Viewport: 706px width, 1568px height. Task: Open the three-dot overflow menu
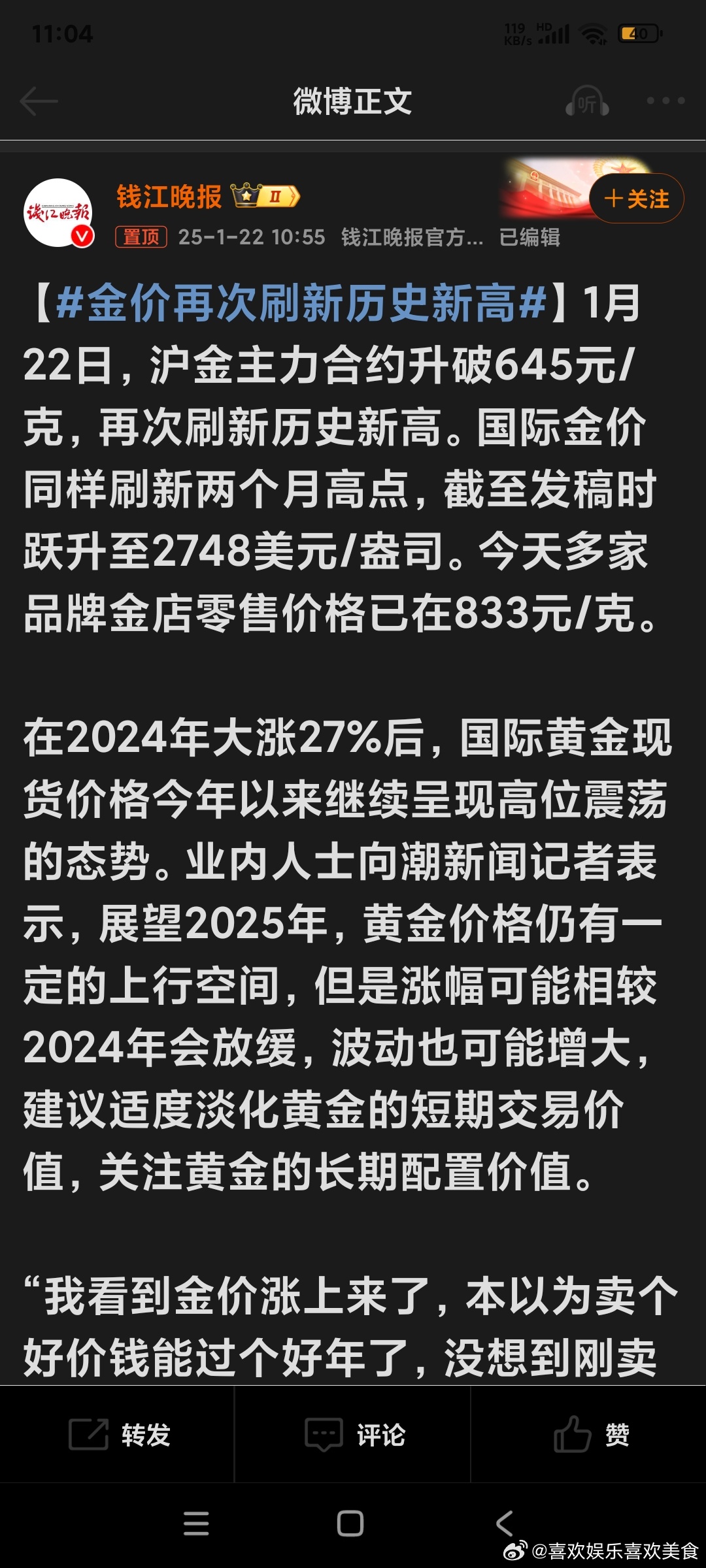point(665,101)
